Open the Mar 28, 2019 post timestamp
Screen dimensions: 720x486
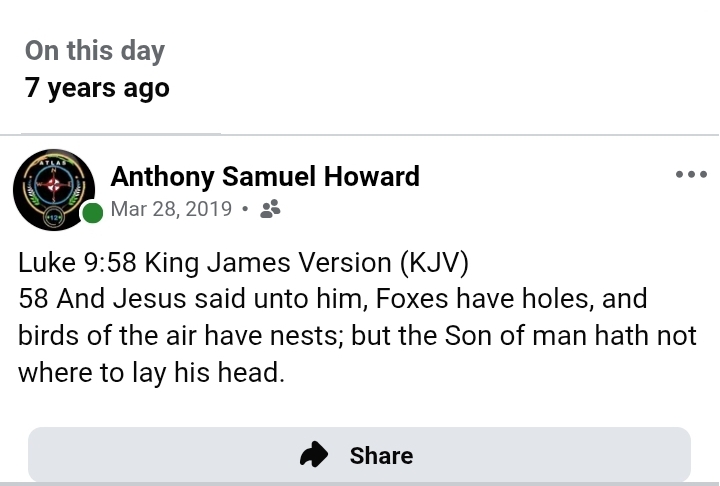coord(171,209)
